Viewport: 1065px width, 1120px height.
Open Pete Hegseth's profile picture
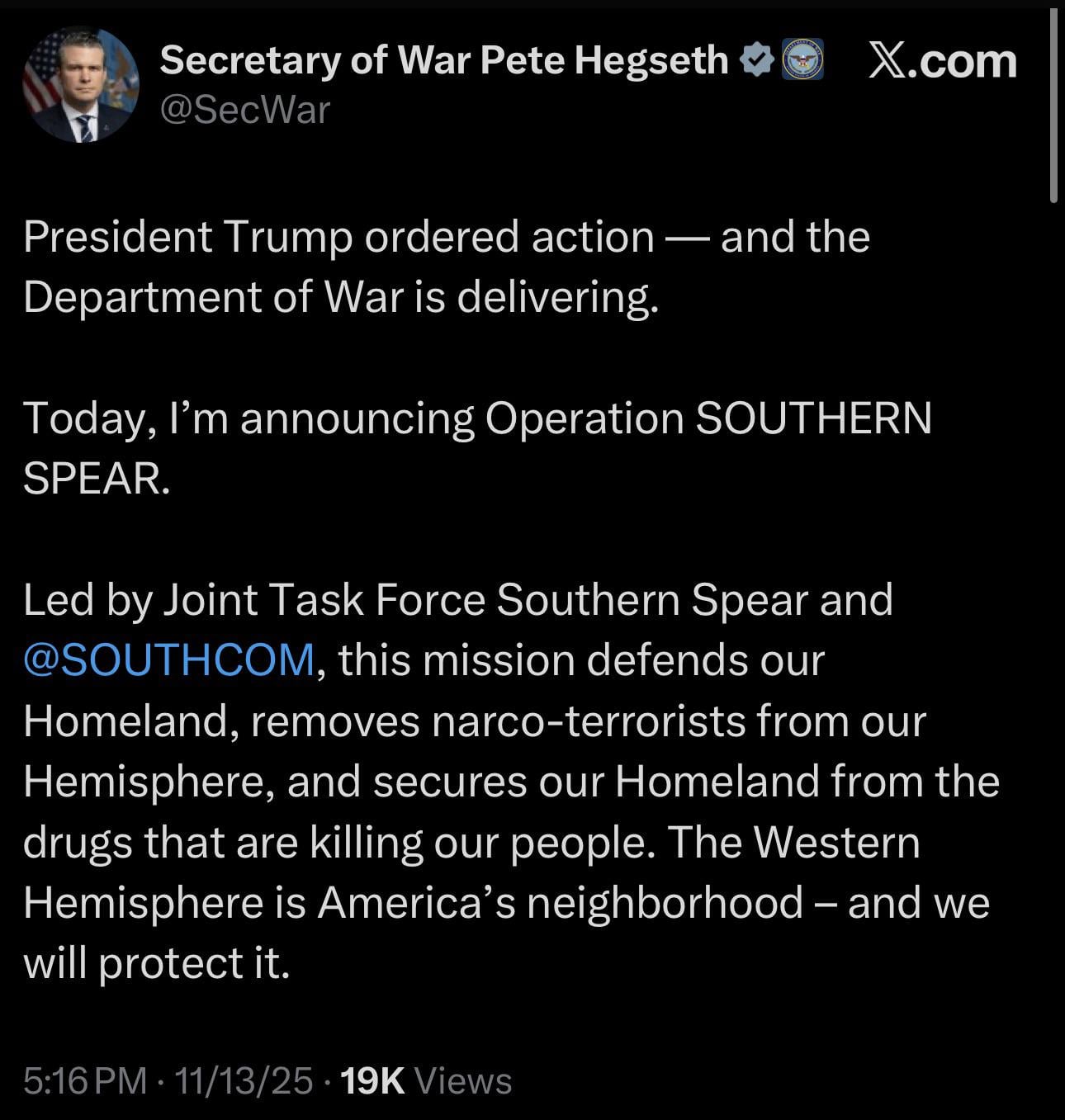coord(80,84)
